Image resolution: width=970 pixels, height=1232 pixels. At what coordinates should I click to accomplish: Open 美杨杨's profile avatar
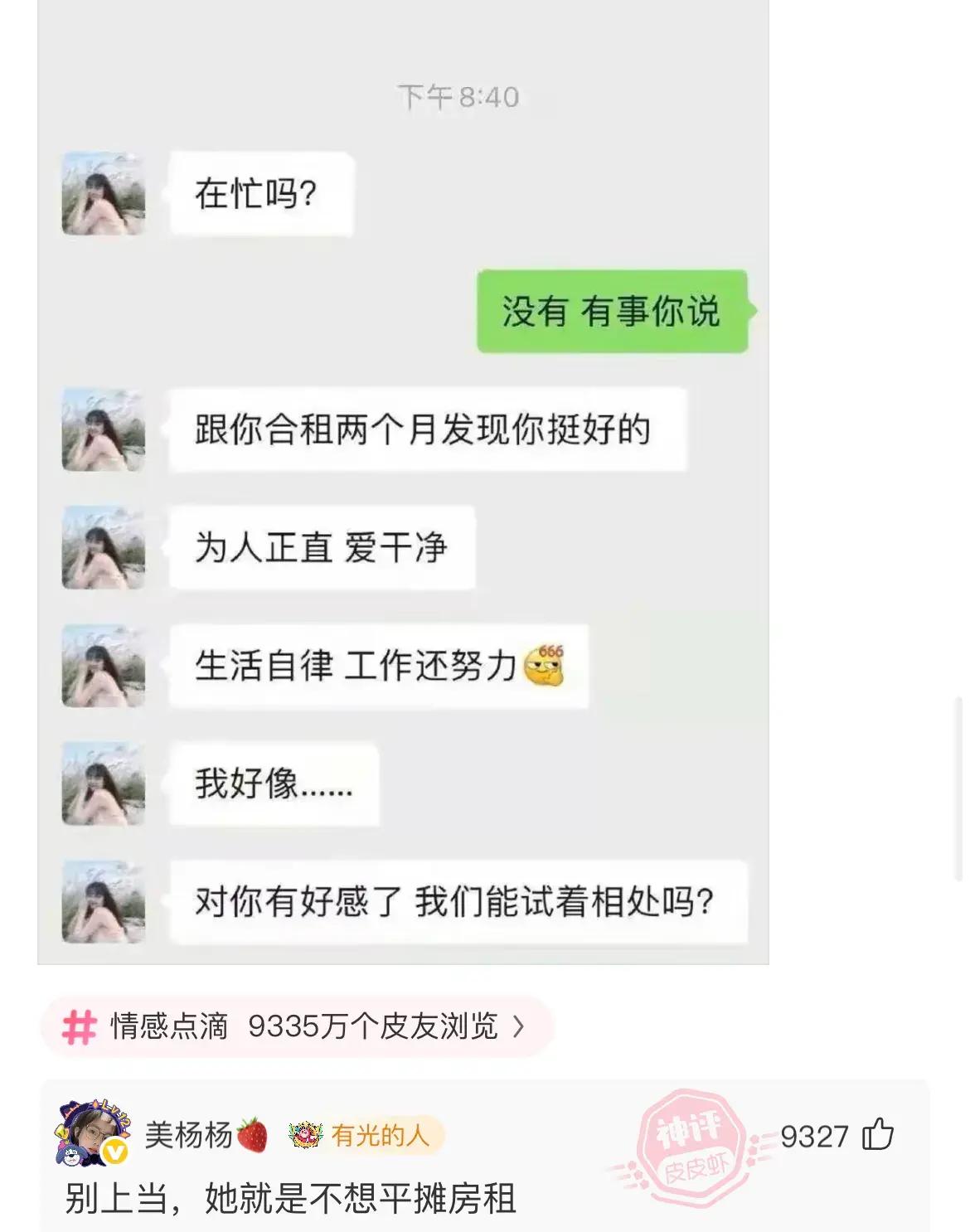tap(93, 1134)
